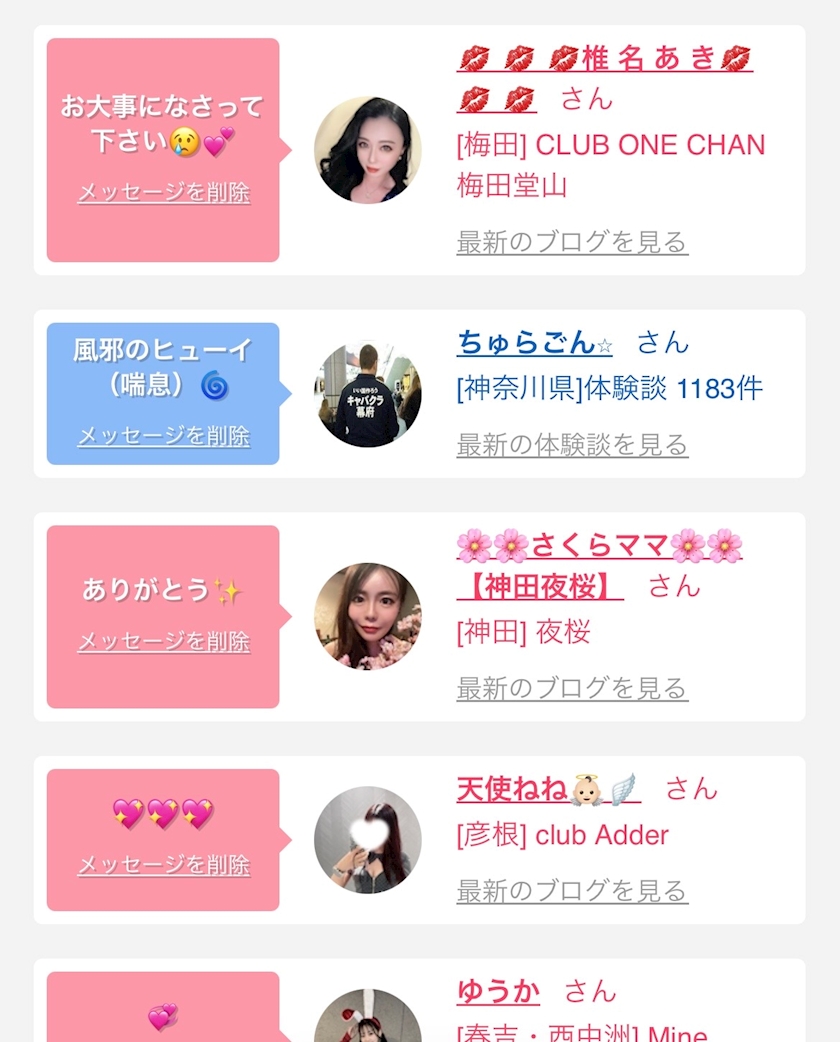Delete the 風邪のヒューイ message
The height and width of the screenshot is (1042, 840).
164,437
